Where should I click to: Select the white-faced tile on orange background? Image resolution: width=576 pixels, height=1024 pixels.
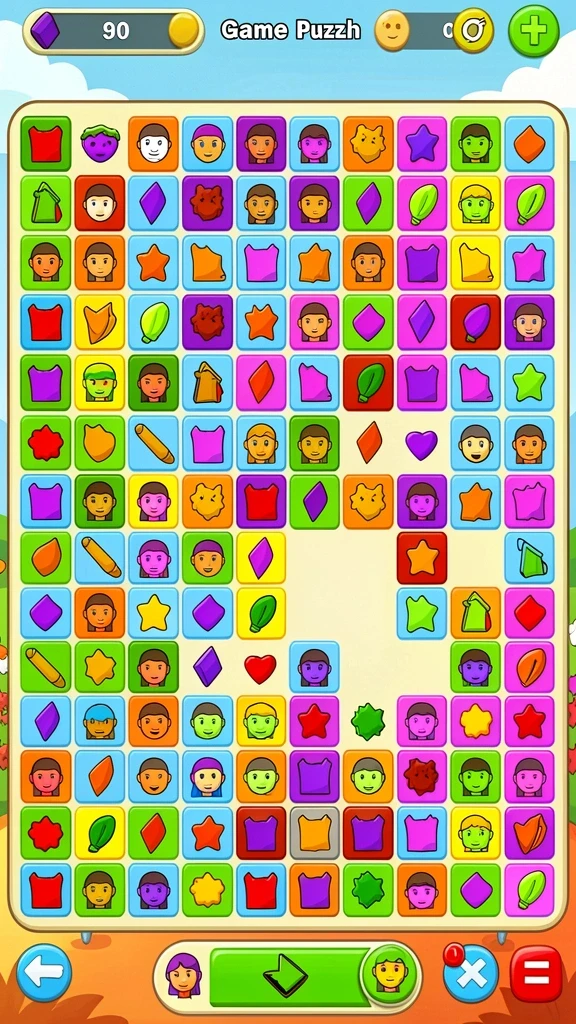[153, 144]
